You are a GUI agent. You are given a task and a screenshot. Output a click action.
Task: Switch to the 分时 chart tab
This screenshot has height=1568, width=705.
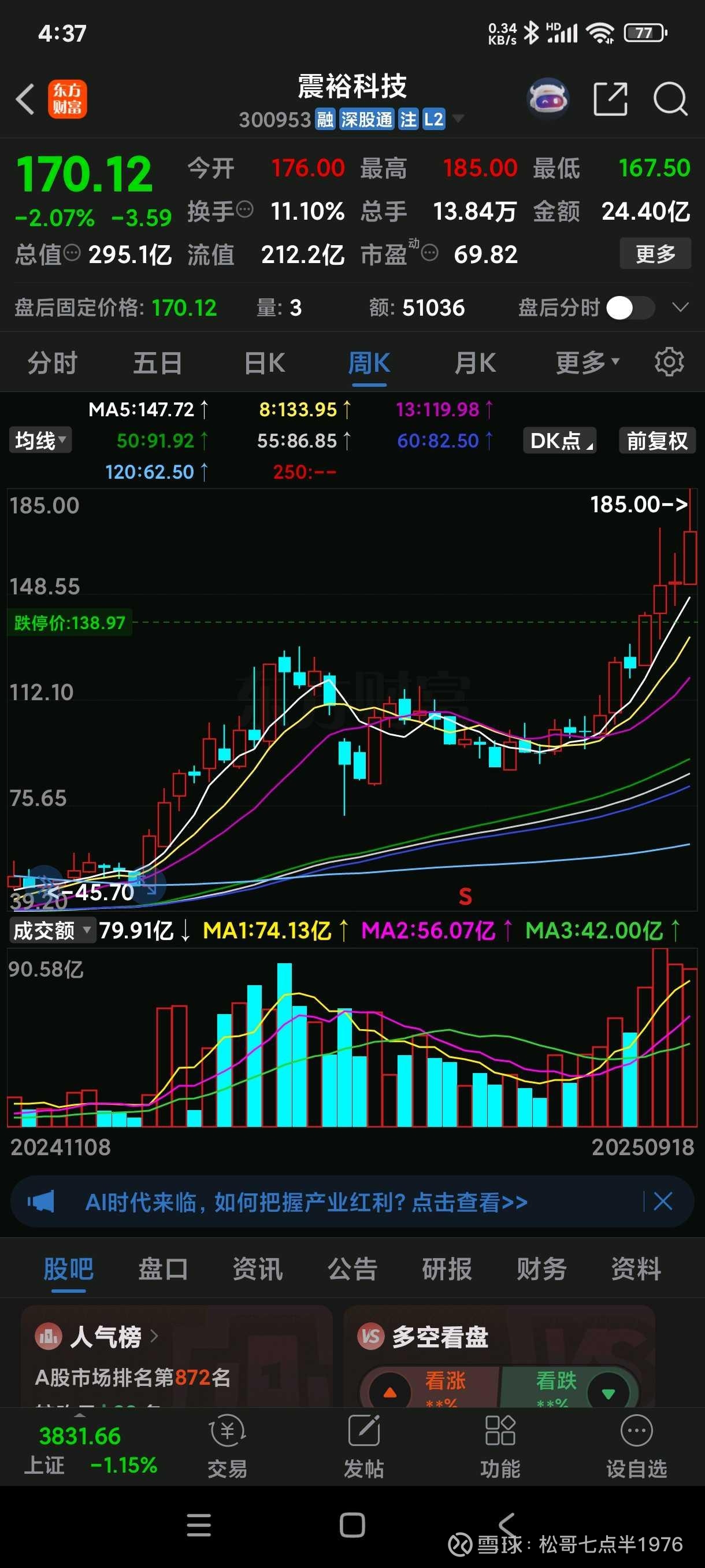[x=53, y=364]
